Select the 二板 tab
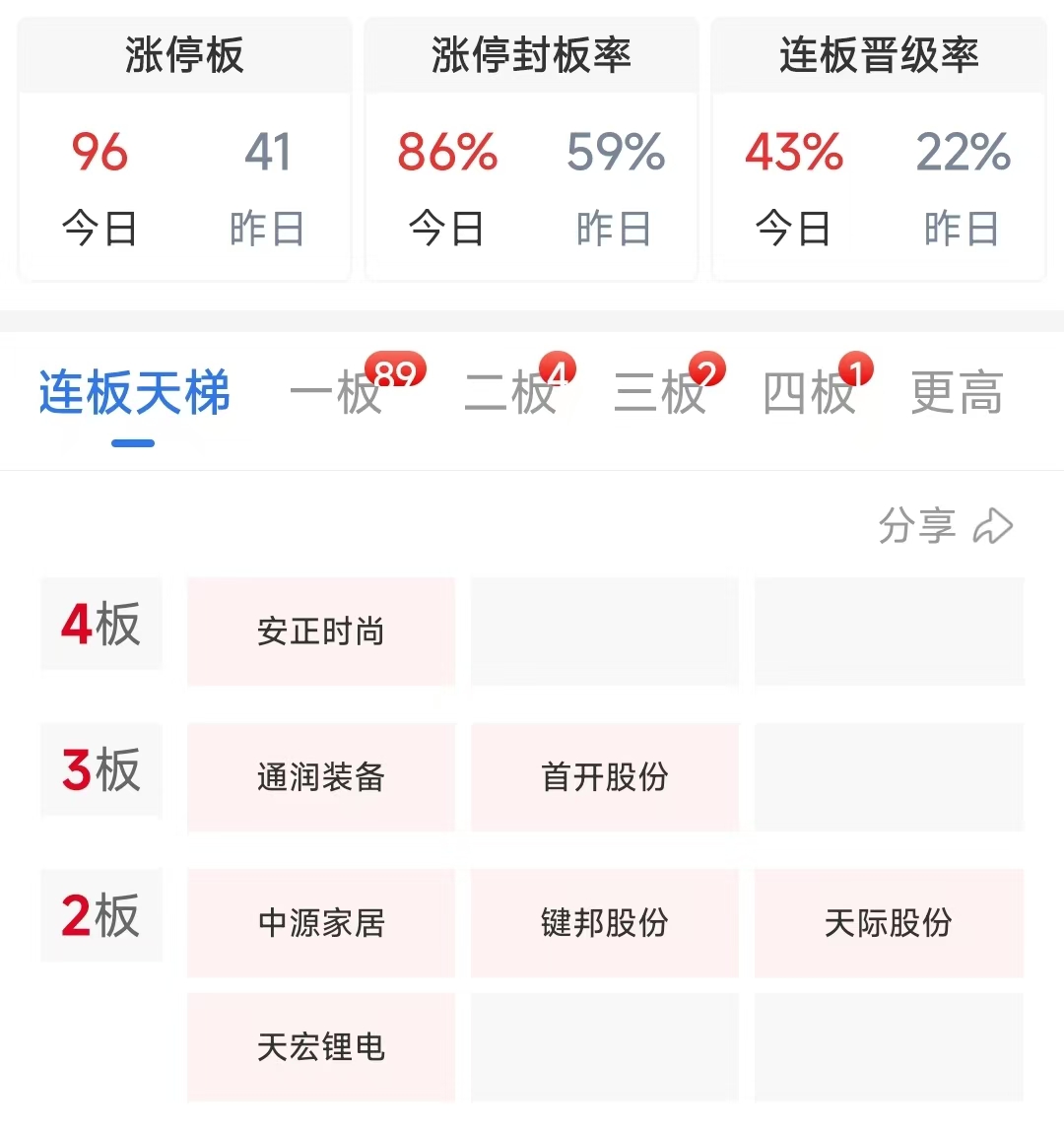This screenshot has width=1064, height=1130. pyautogui.click(x=511, y=393)
